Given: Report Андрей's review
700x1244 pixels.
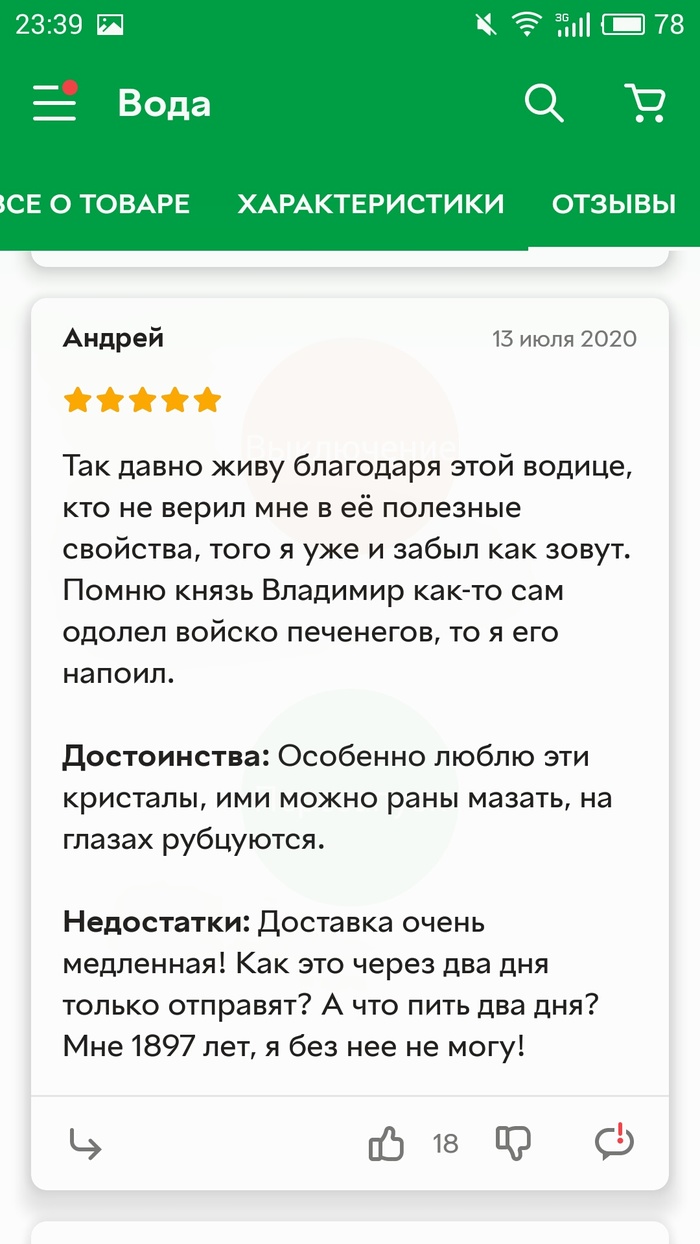Looking at the screenshot, I should 614,1142.
